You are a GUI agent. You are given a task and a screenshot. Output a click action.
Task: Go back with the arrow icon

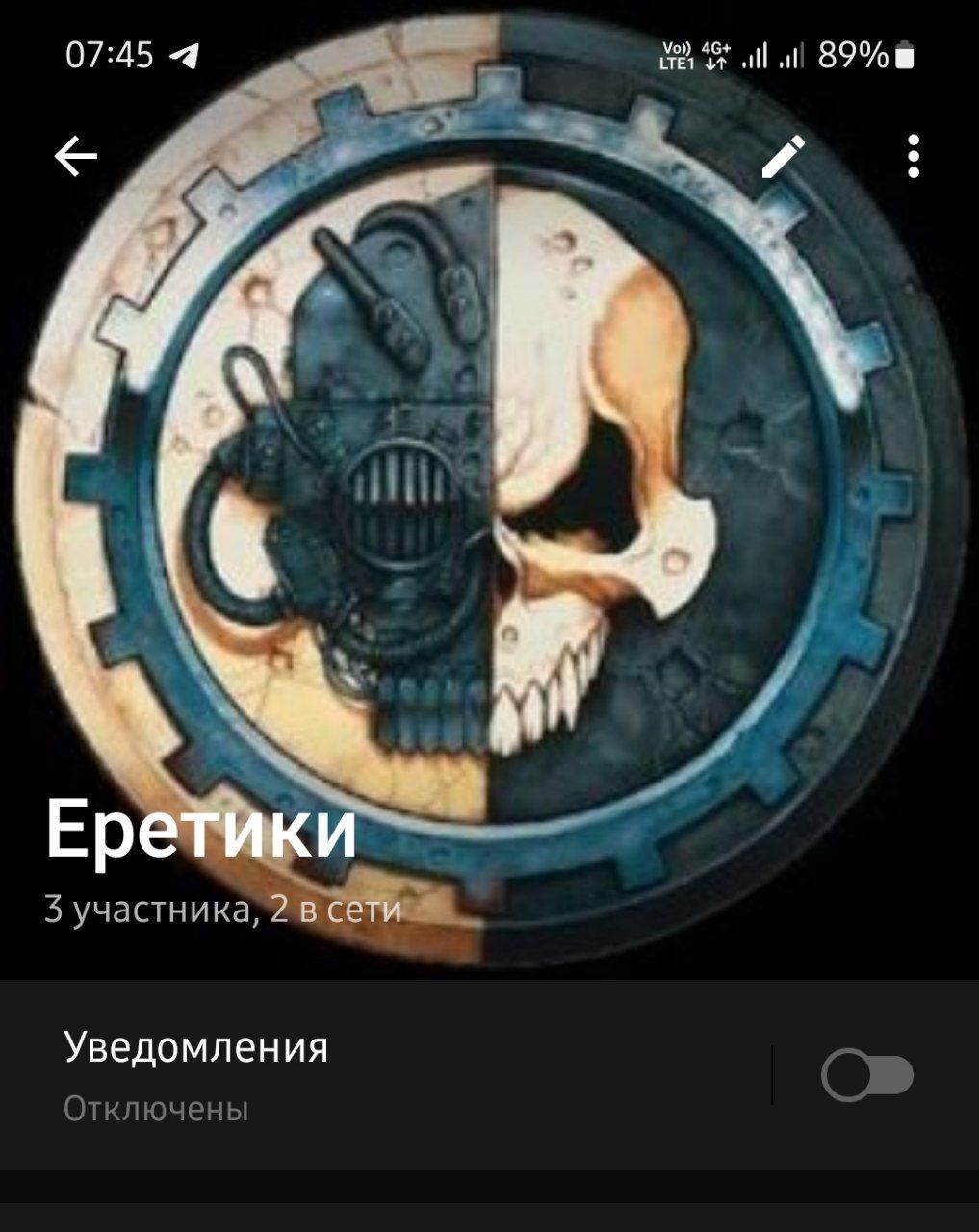76,156
